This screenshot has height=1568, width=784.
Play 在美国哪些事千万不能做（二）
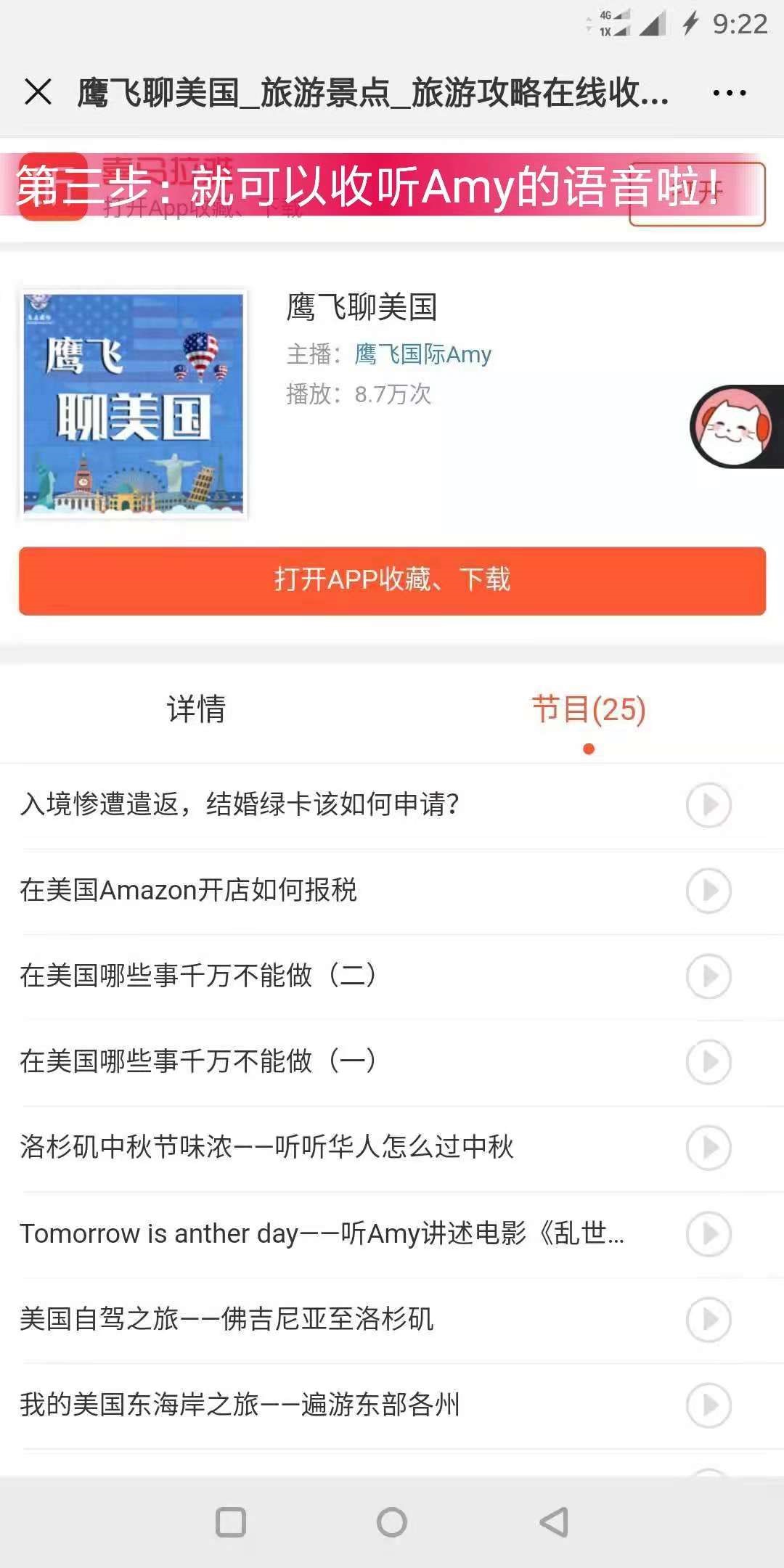coord(709,976)
